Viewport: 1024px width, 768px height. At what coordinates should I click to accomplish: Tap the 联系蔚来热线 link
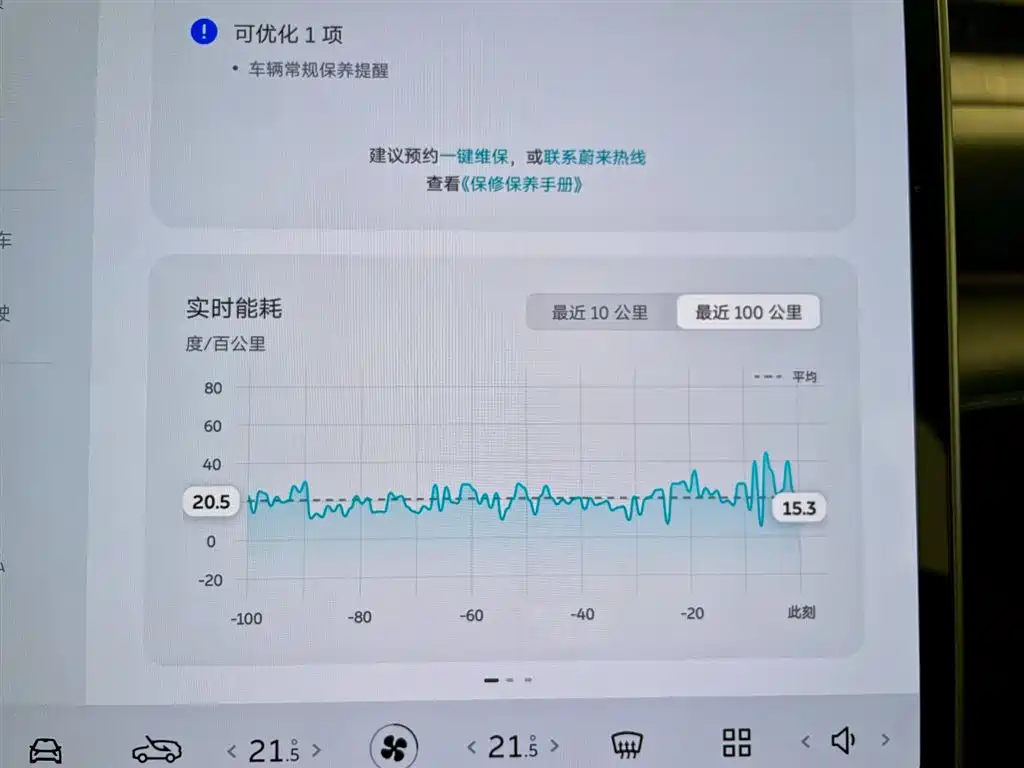pos(594,157)
